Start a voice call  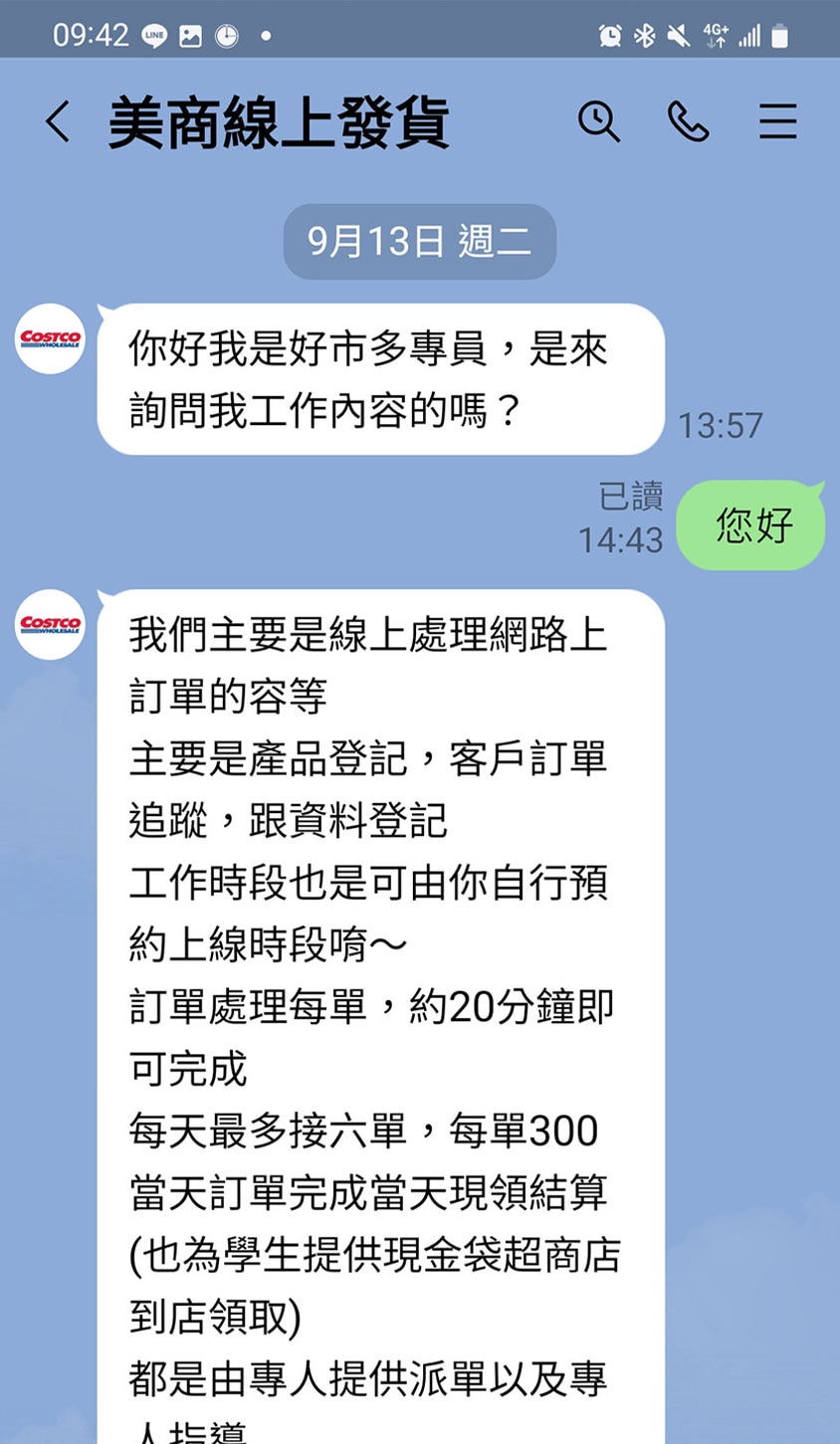pos(688,122)
